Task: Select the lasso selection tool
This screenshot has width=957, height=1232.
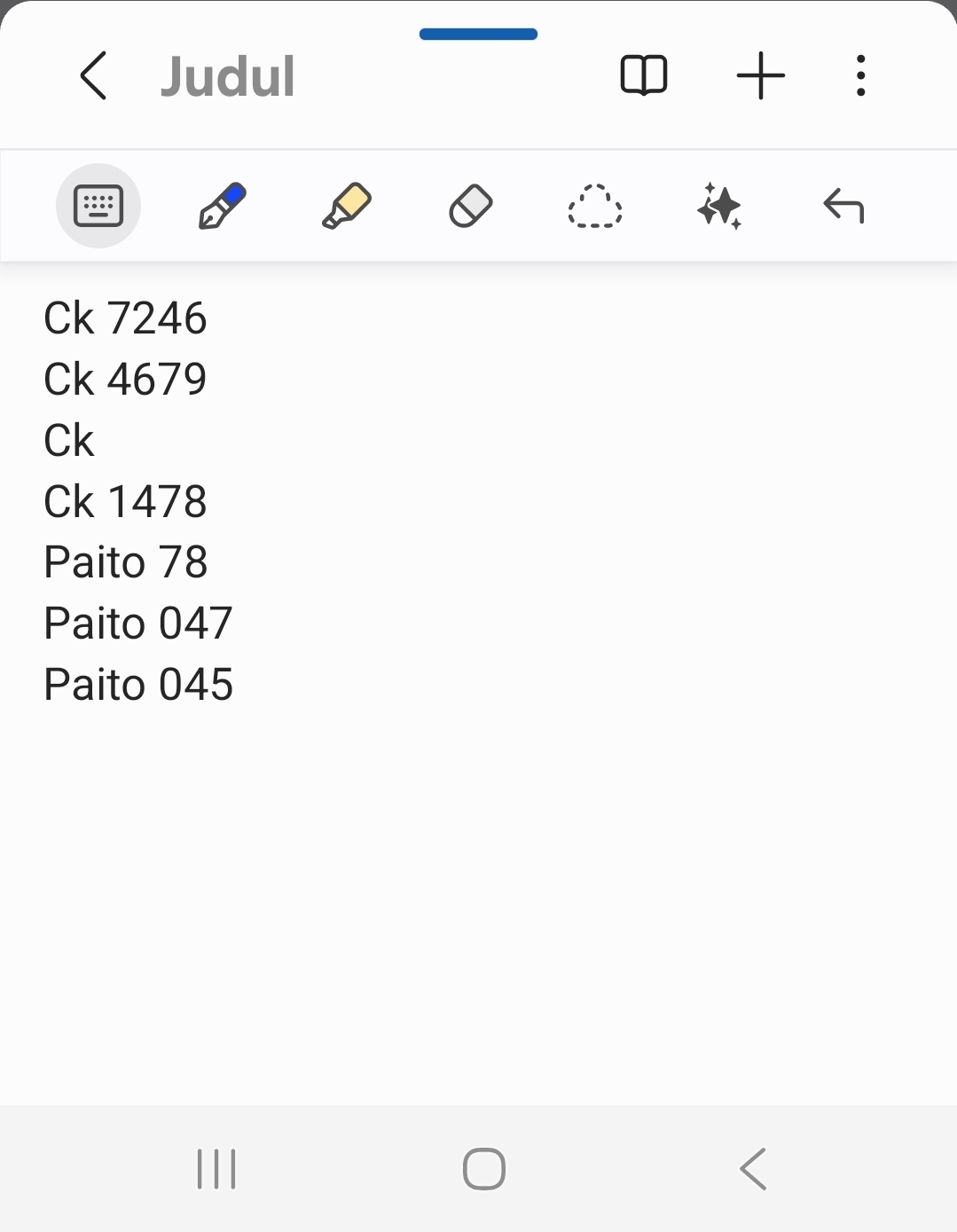Action: point(594,206)
